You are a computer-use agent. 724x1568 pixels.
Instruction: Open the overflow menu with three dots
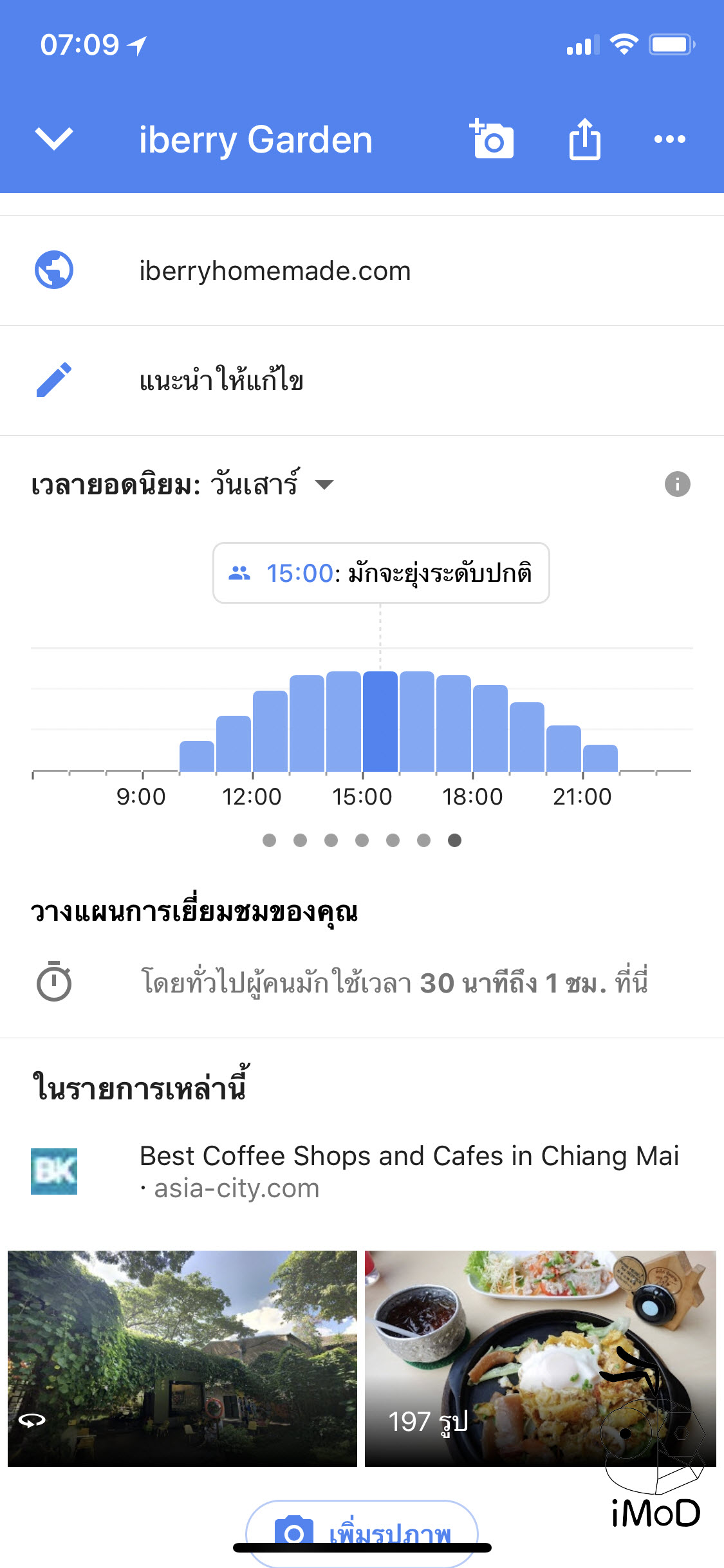[668, 139]
